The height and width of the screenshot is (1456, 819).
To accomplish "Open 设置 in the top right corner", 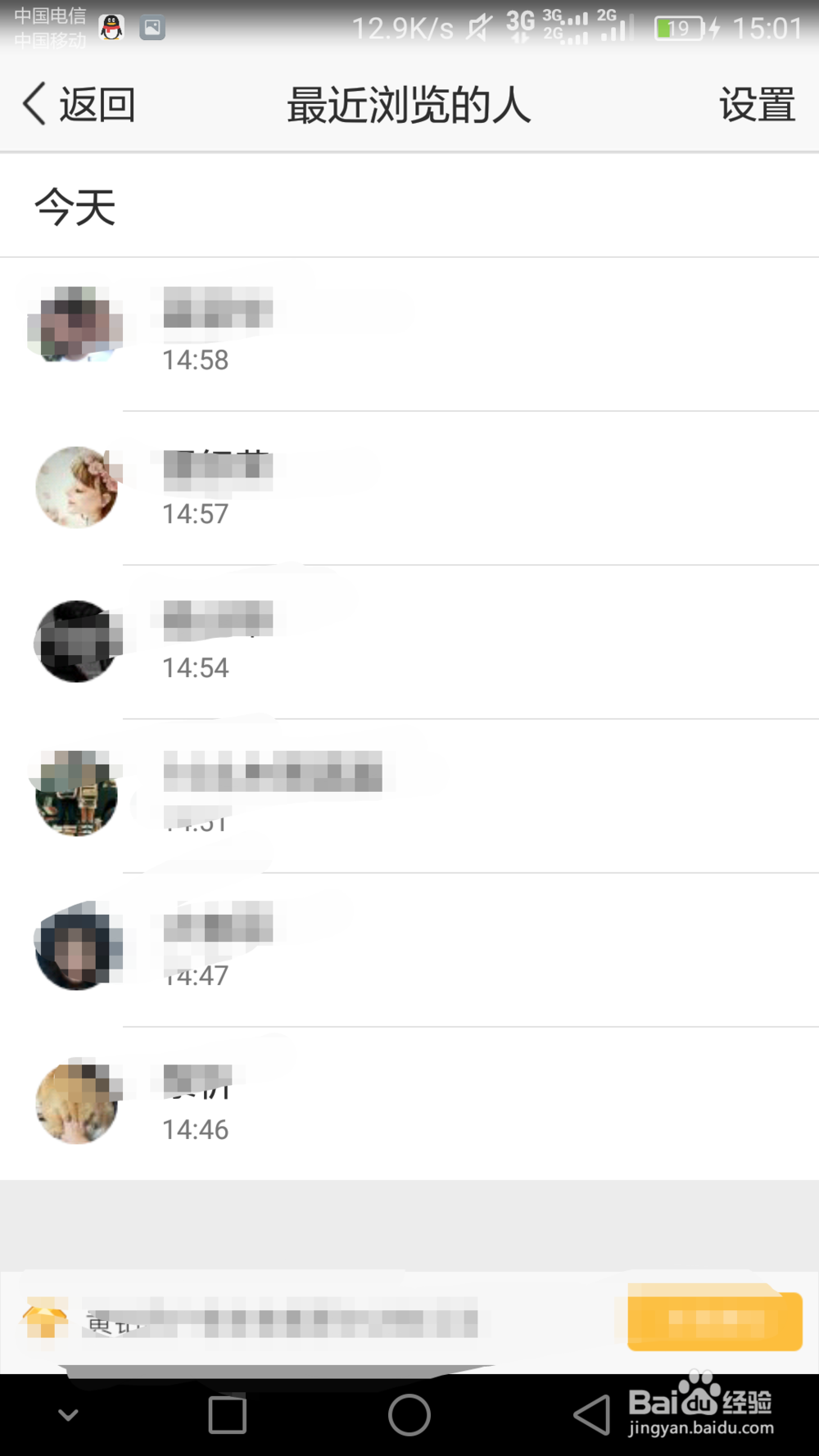I will [756, 104].
